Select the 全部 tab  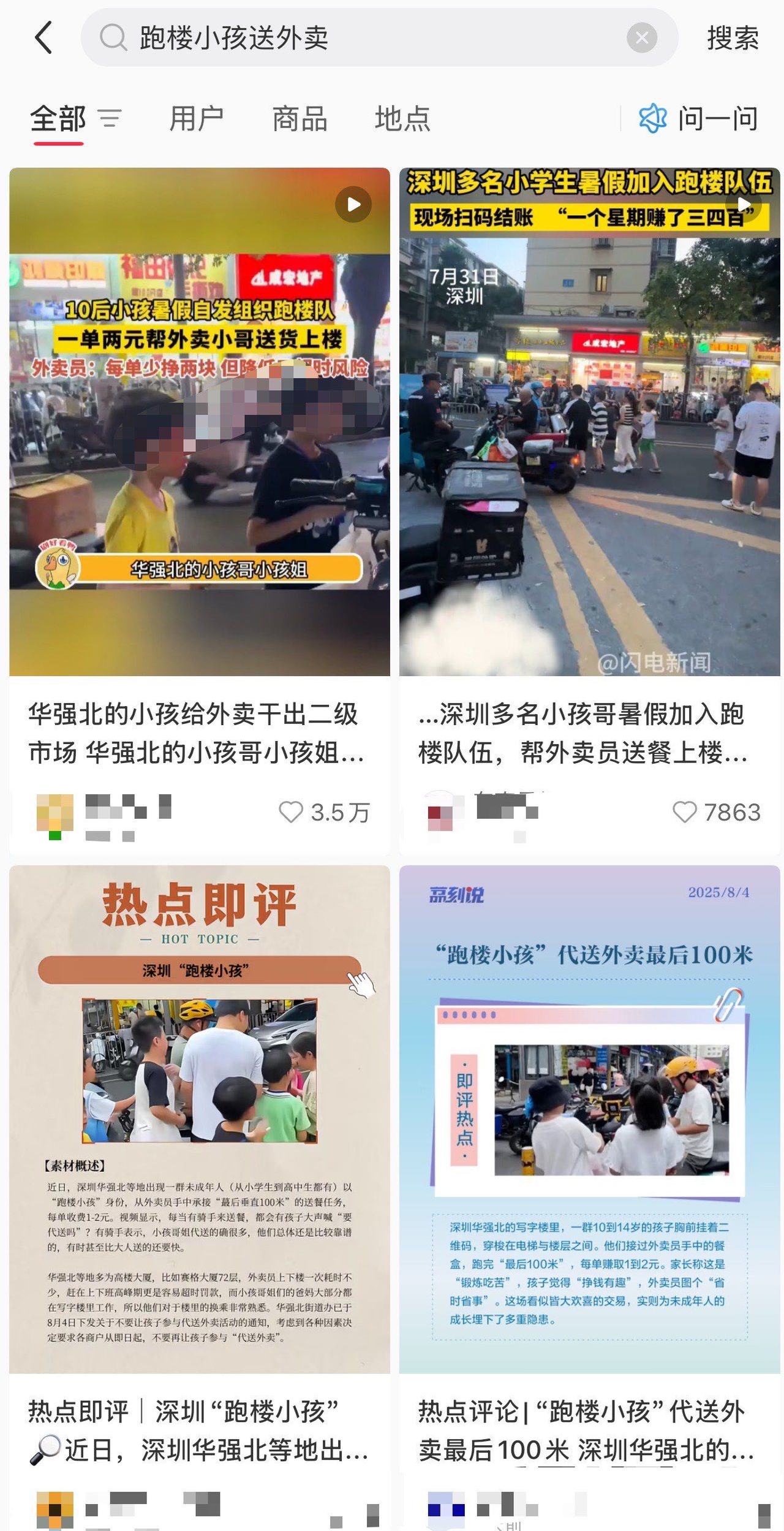[58, 118]
